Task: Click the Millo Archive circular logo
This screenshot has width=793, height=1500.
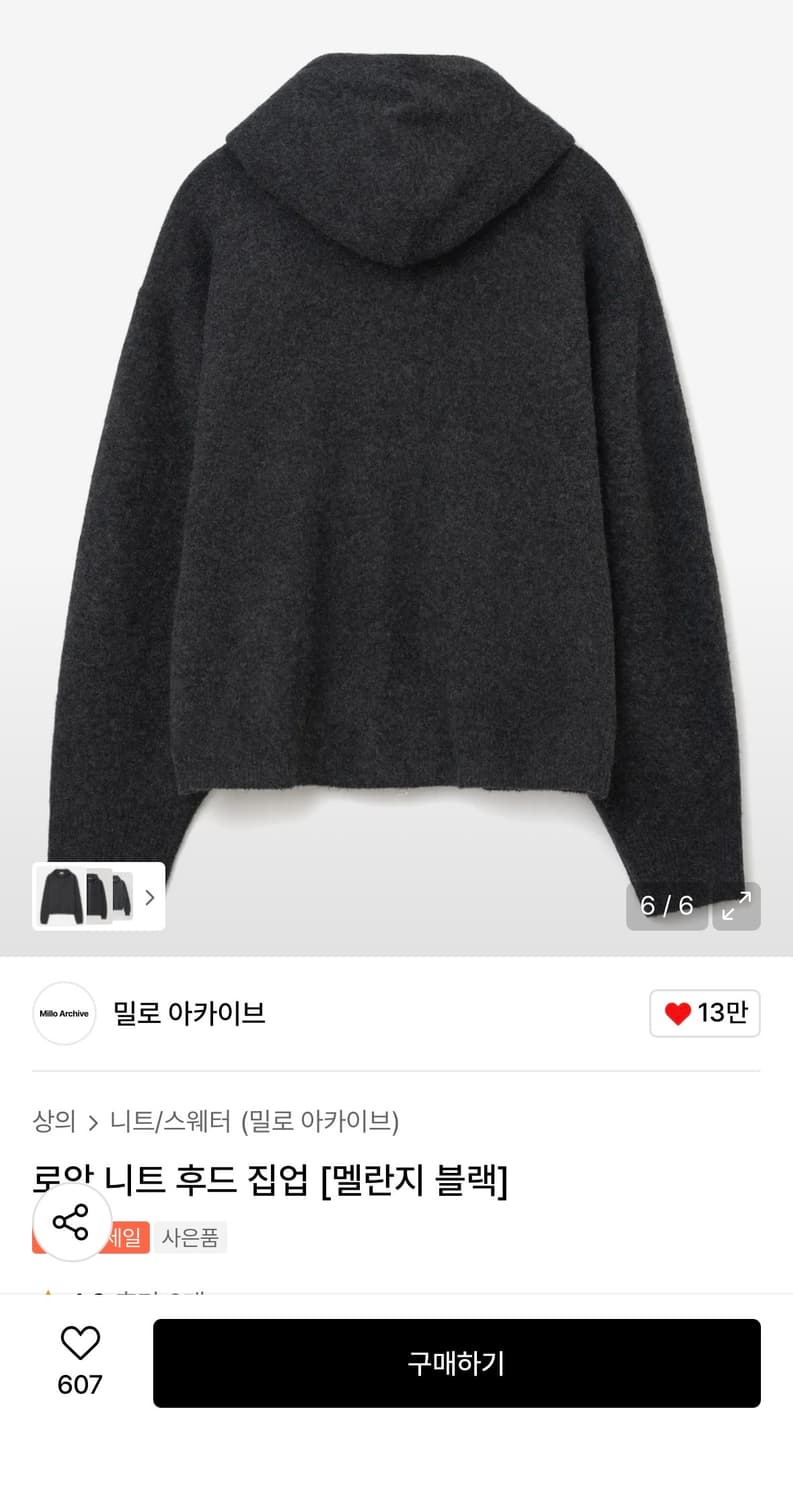Action: click(63, 1013)
